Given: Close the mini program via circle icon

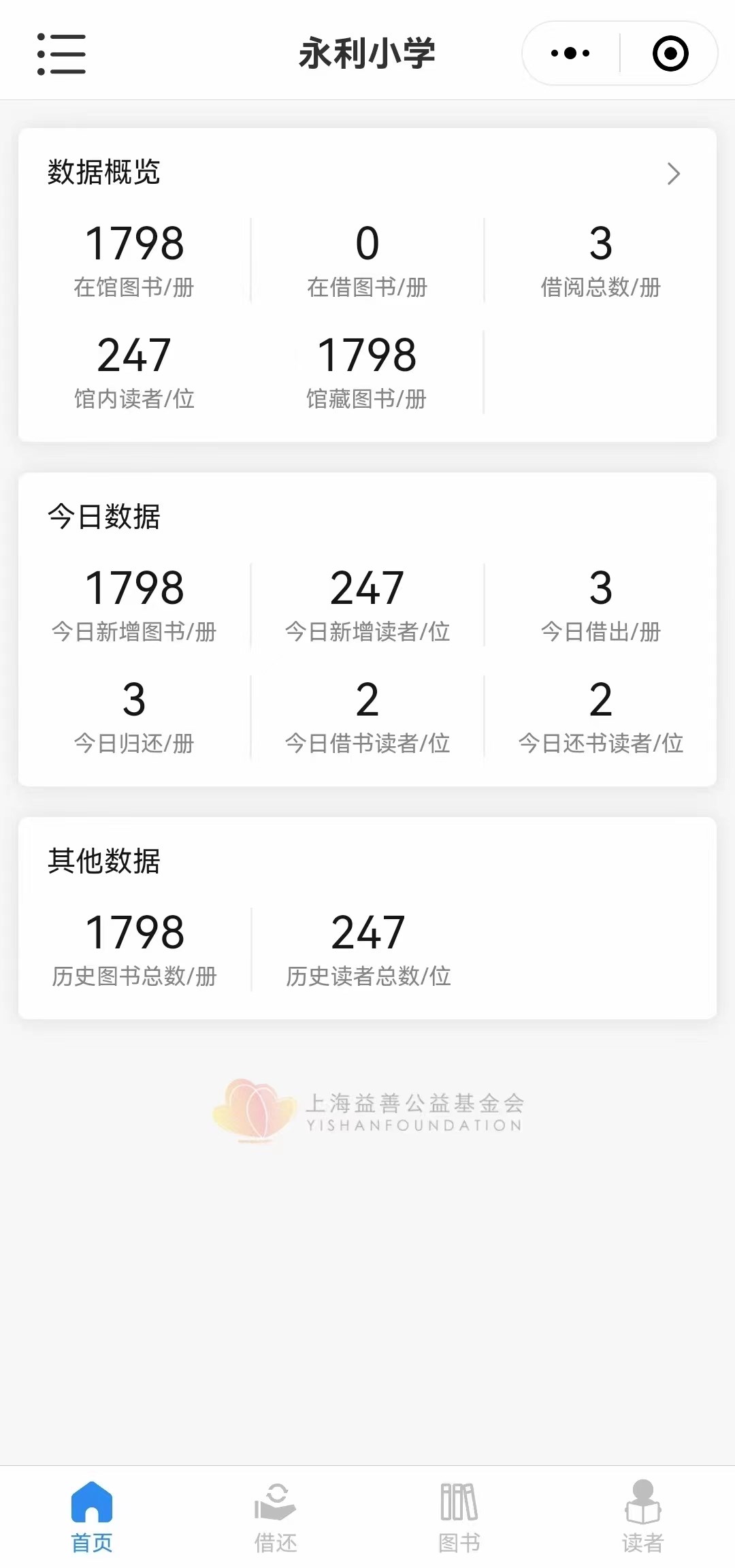Looking at the screenshot, I should pos(670,53).
